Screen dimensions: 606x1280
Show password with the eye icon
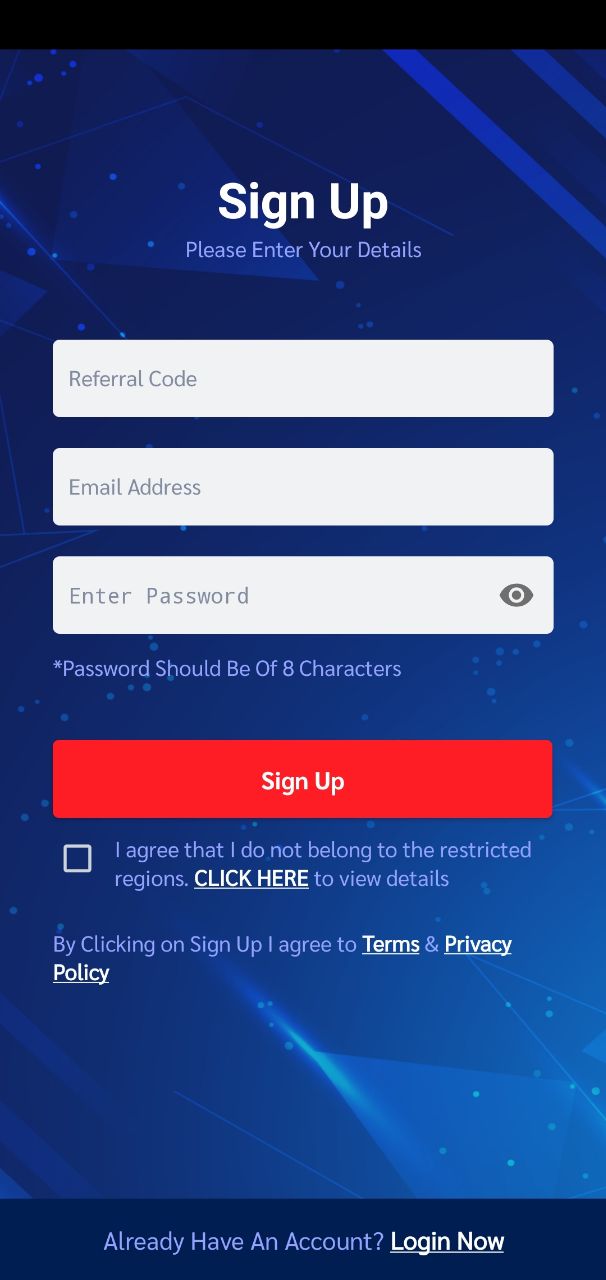pos(516,596)
